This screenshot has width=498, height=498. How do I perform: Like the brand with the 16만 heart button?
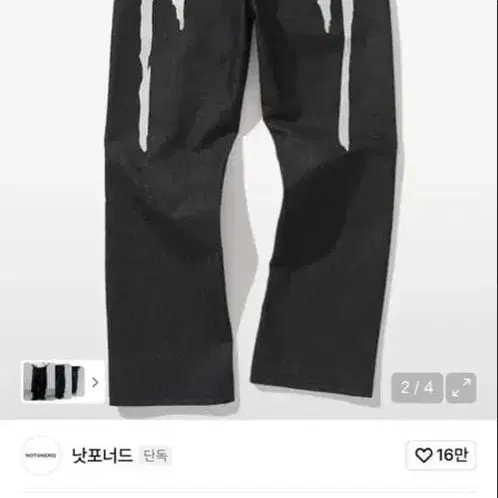(x=441, y=455)
